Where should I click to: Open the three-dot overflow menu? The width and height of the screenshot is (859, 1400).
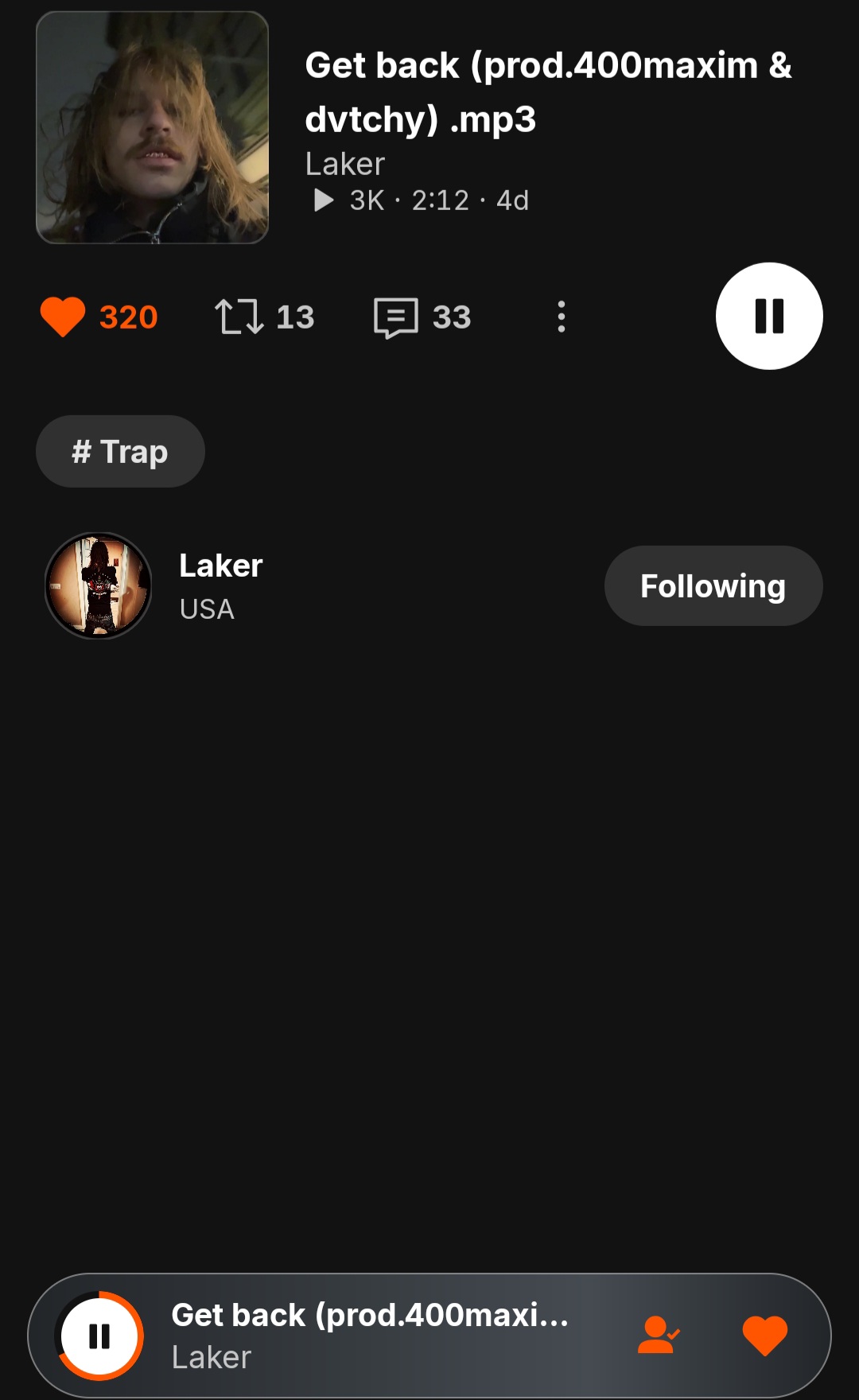(562, 317)
